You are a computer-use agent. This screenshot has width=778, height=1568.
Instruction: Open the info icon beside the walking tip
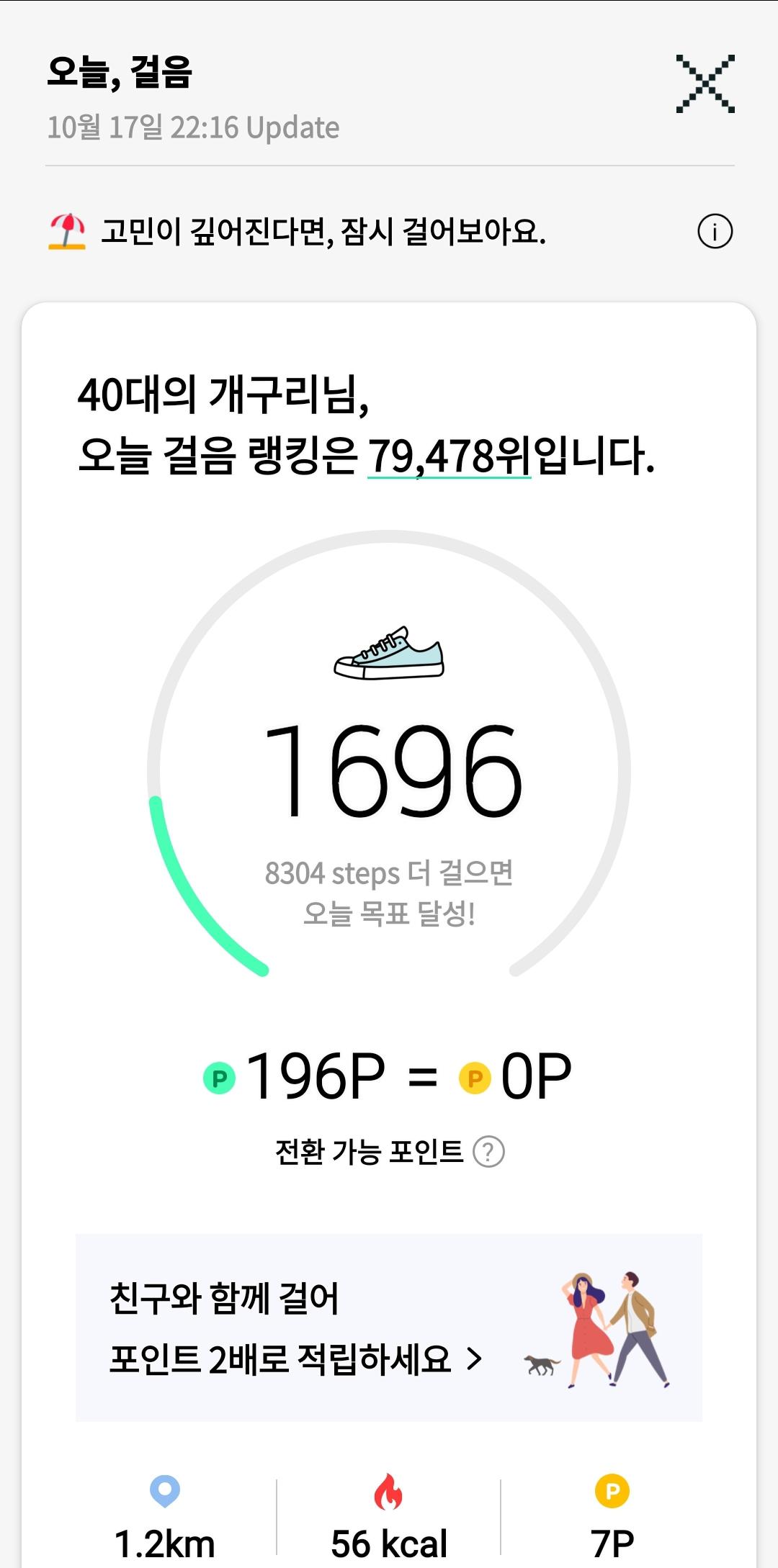point(715,232)
